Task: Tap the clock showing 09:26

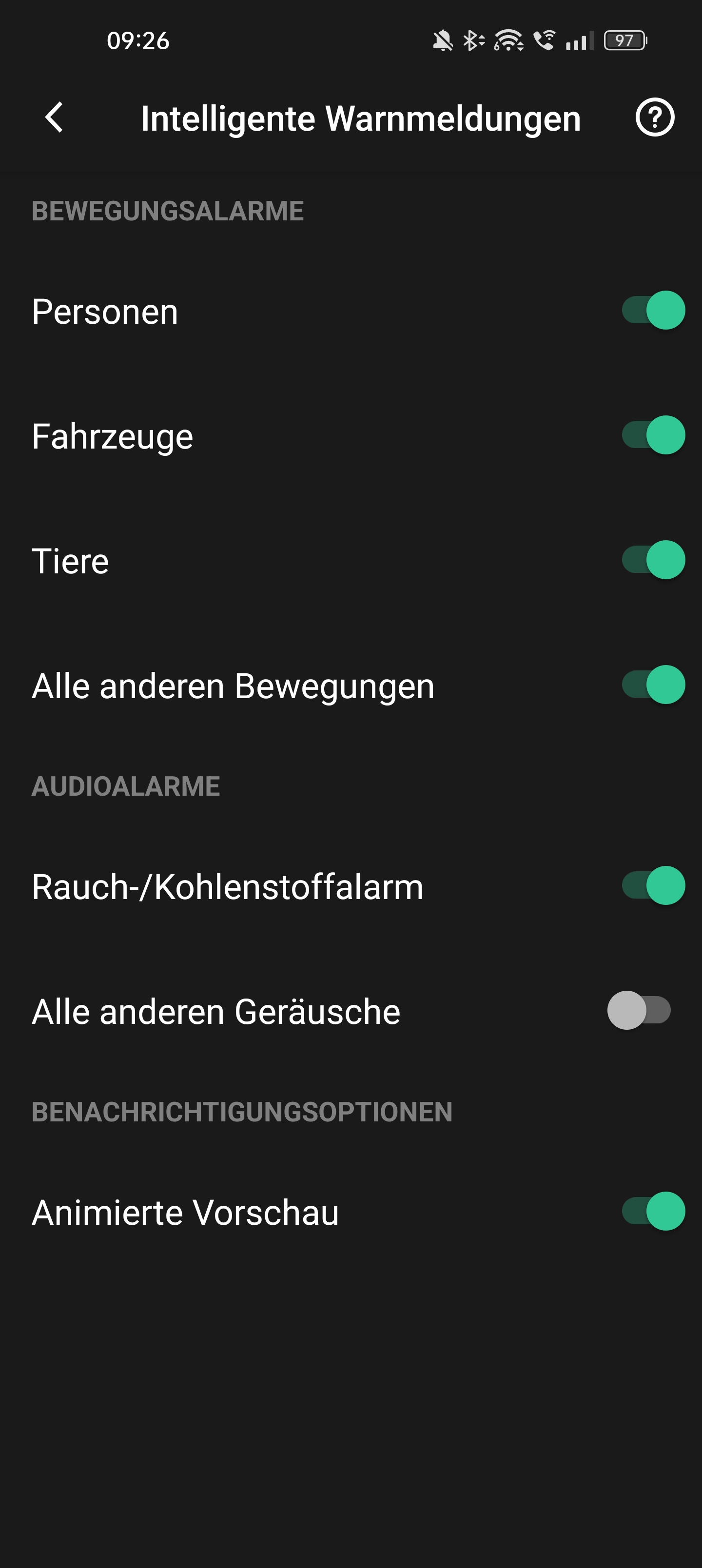Action: click(x=139, y=41)
